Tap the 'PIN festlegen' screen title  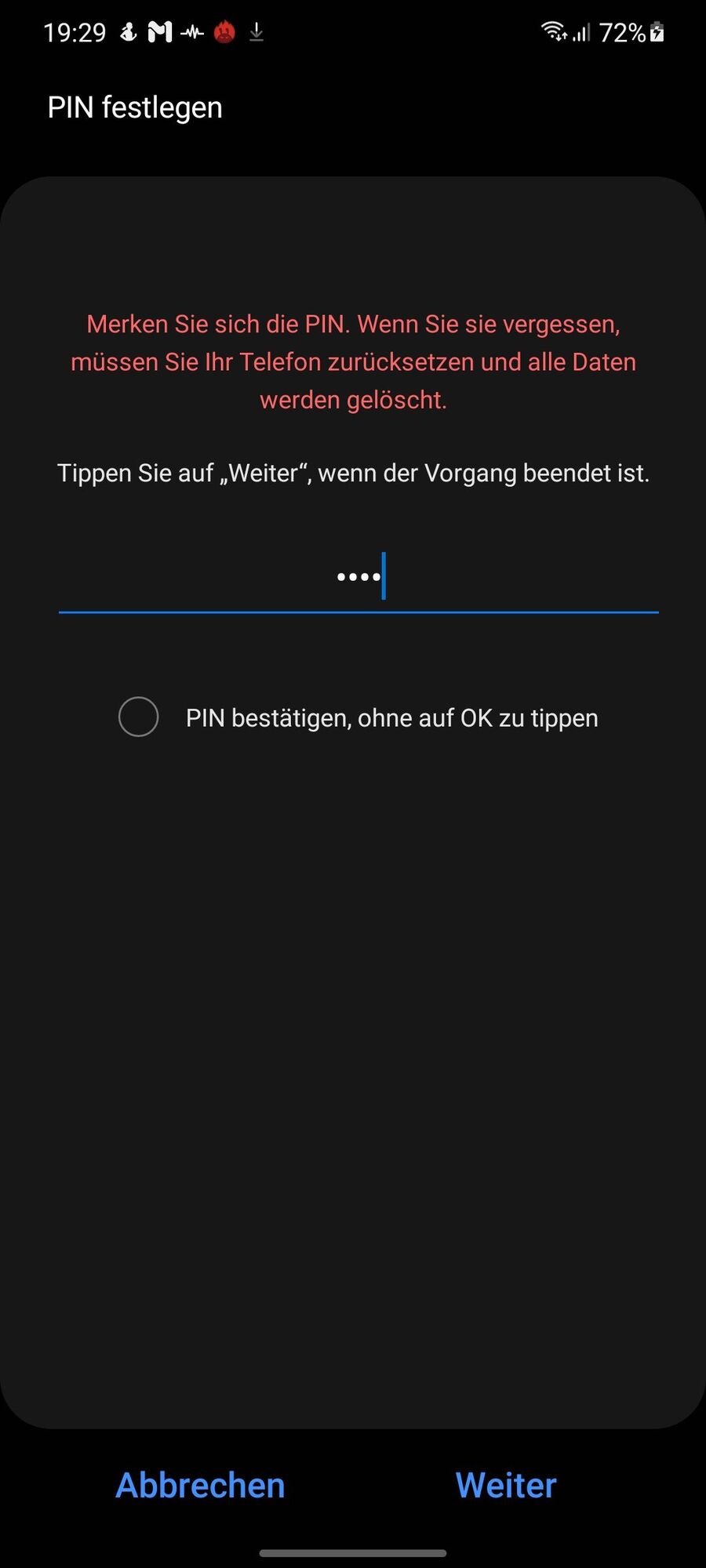coord(134,107)
